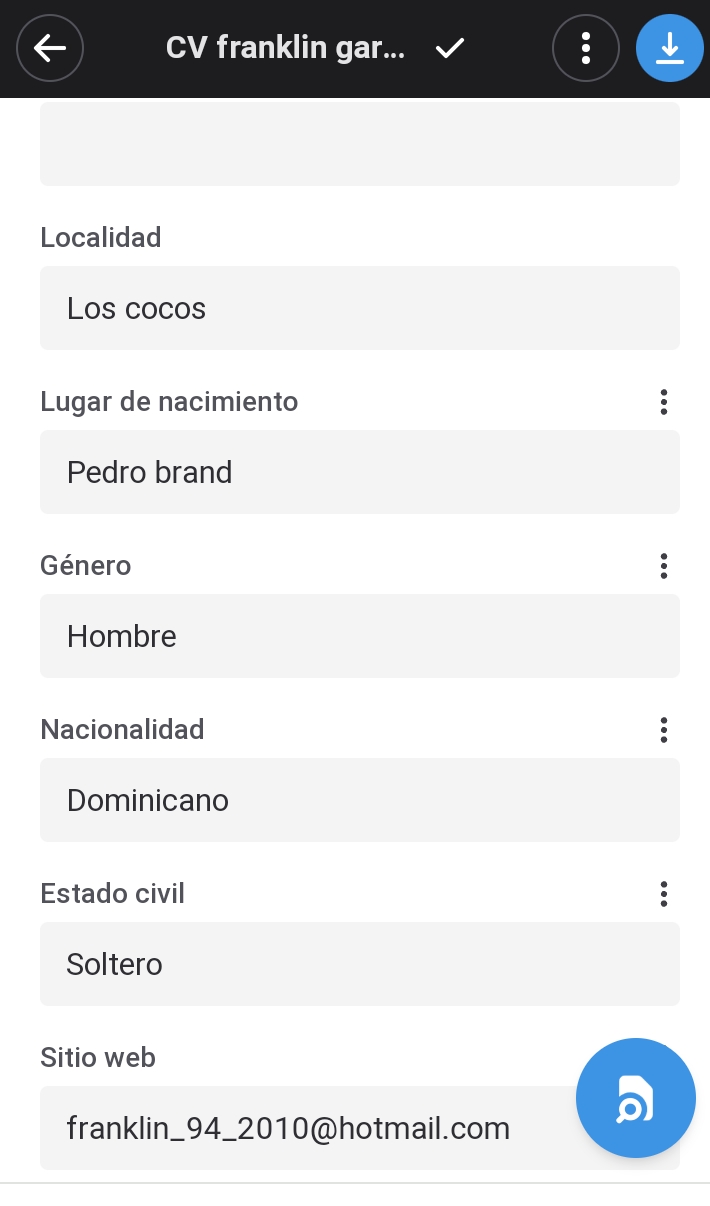This screenshot has height=1206, width=710.
Task: Open options for Estado civil
Action: click(663, 894)
